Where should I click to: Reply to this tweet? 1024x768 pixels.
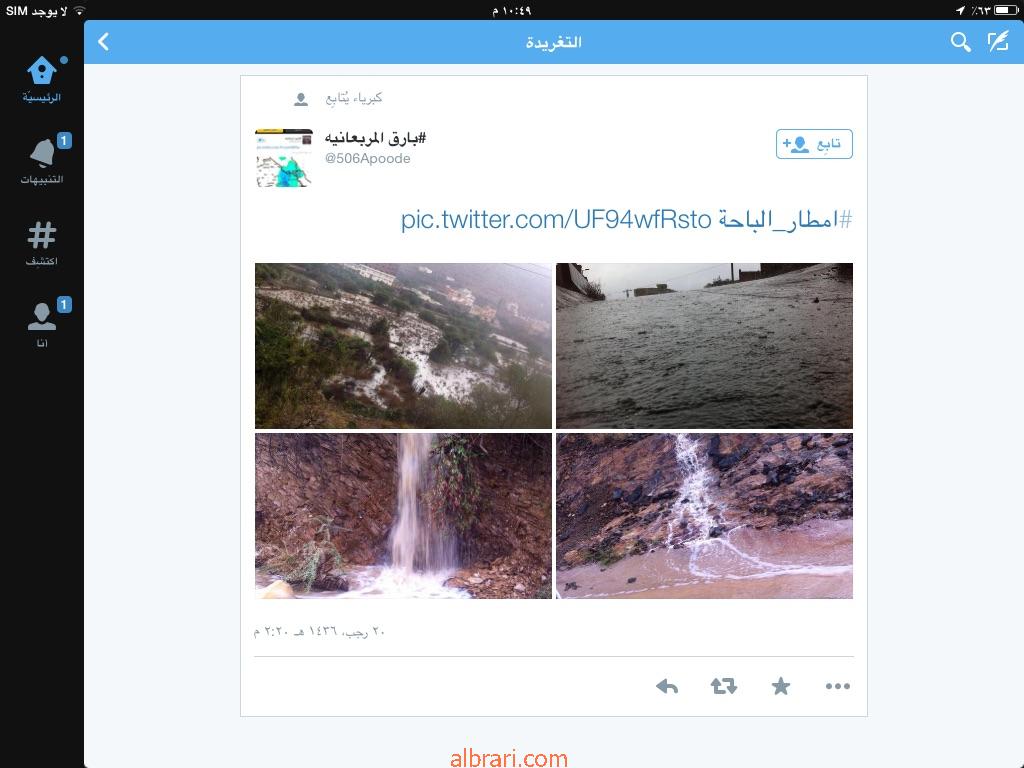click(667, 686)
